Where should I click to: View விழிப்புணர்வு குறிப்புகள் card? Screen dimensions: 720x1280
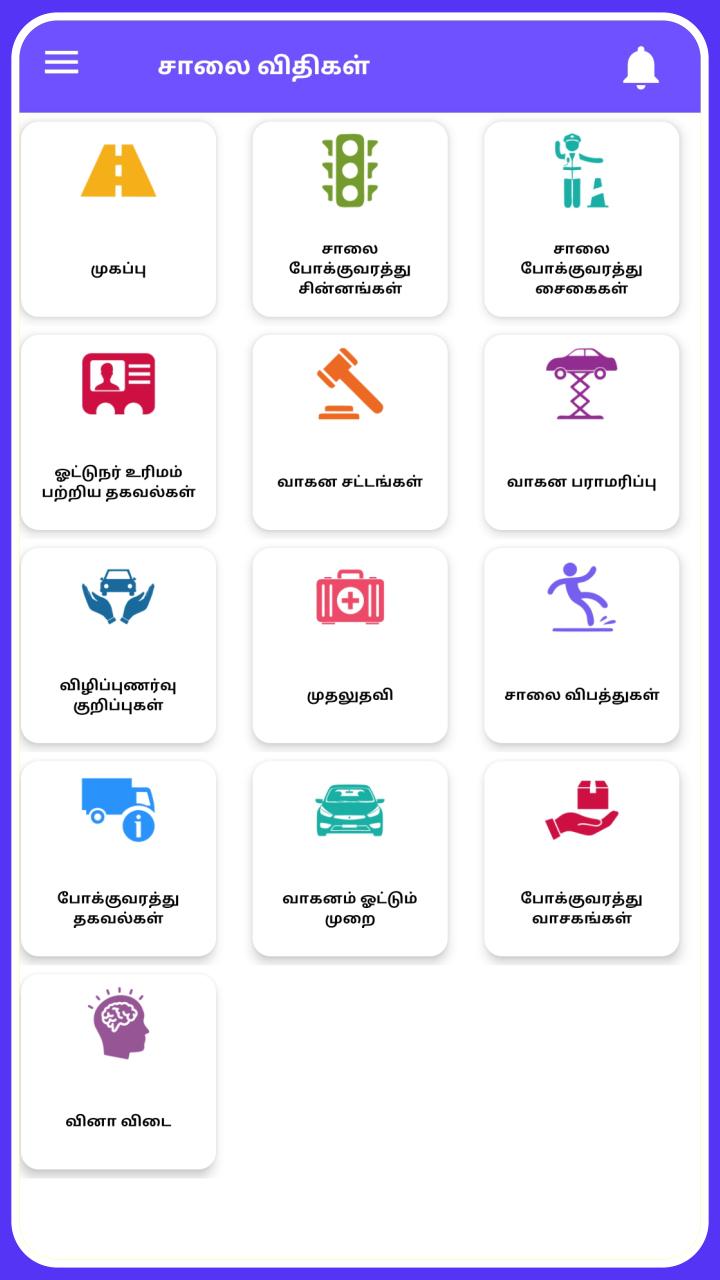[118, 645]
